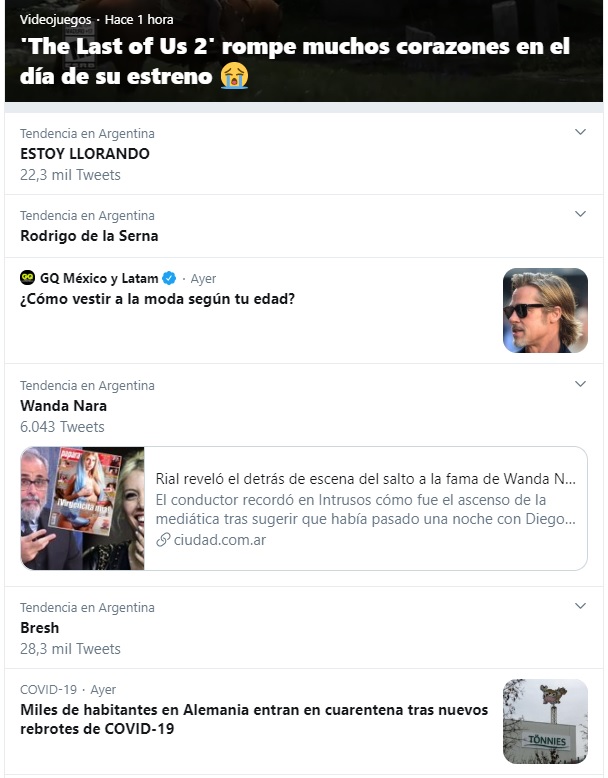Open GQ article on dressing by age
The height and width of the screenshot is (778, 608).
point(157,299)
